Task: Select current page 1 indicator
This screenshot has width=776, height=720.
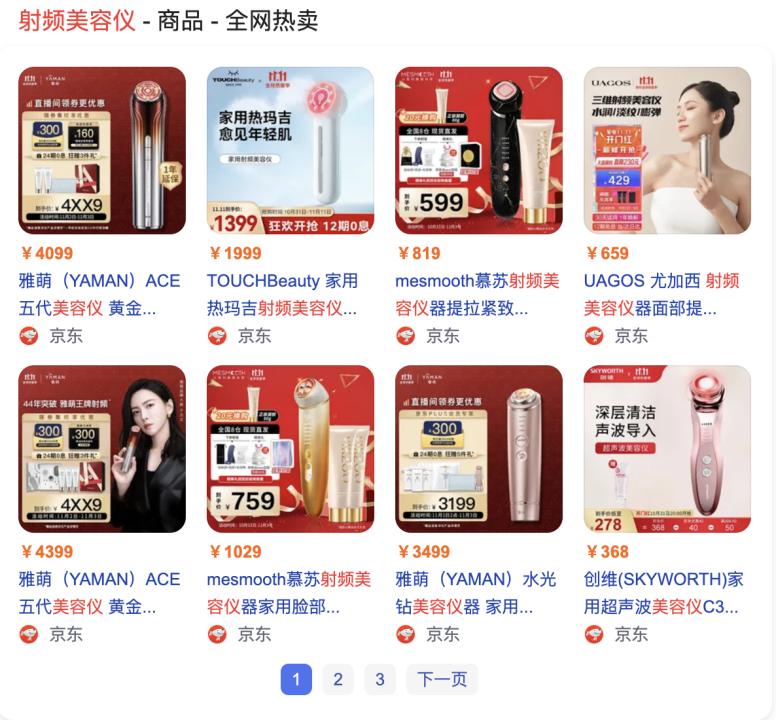Action: coord(296,680)
